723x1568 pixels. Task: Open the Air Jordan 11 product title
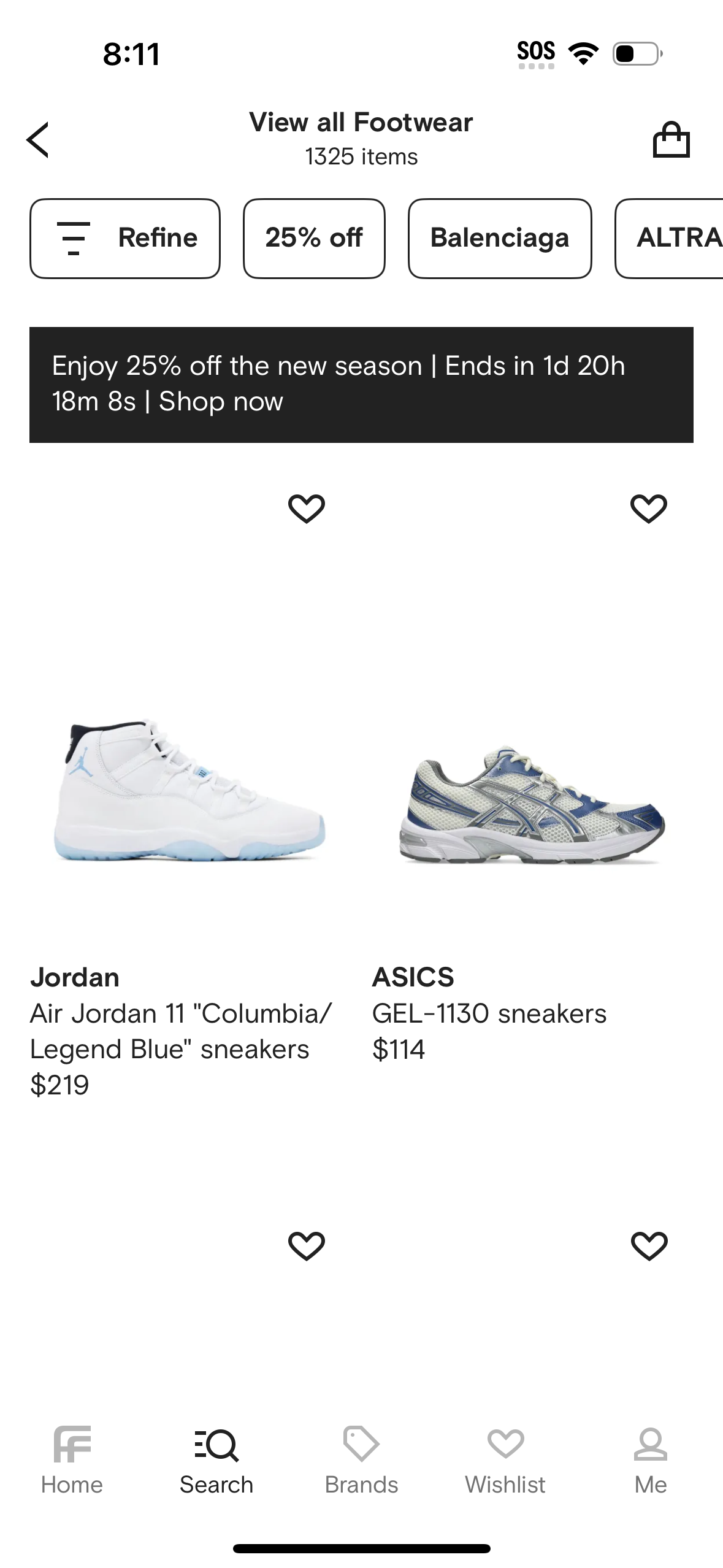pos(181,1032)
